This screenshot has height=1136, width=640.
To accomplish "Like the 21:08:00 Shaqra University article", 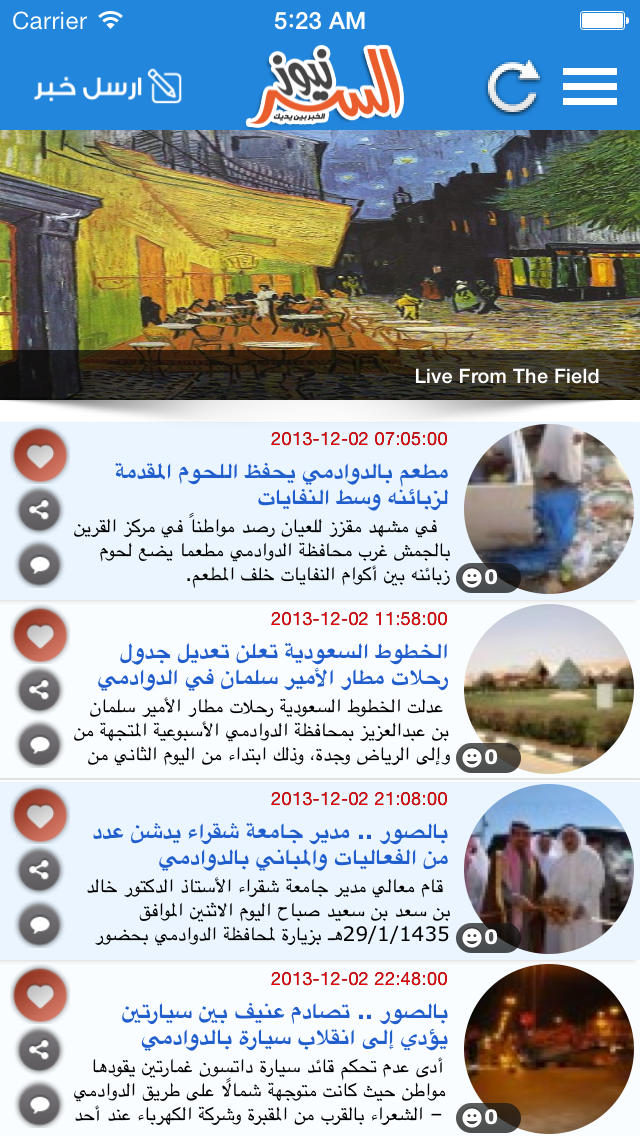I will (x=40, y=816).
